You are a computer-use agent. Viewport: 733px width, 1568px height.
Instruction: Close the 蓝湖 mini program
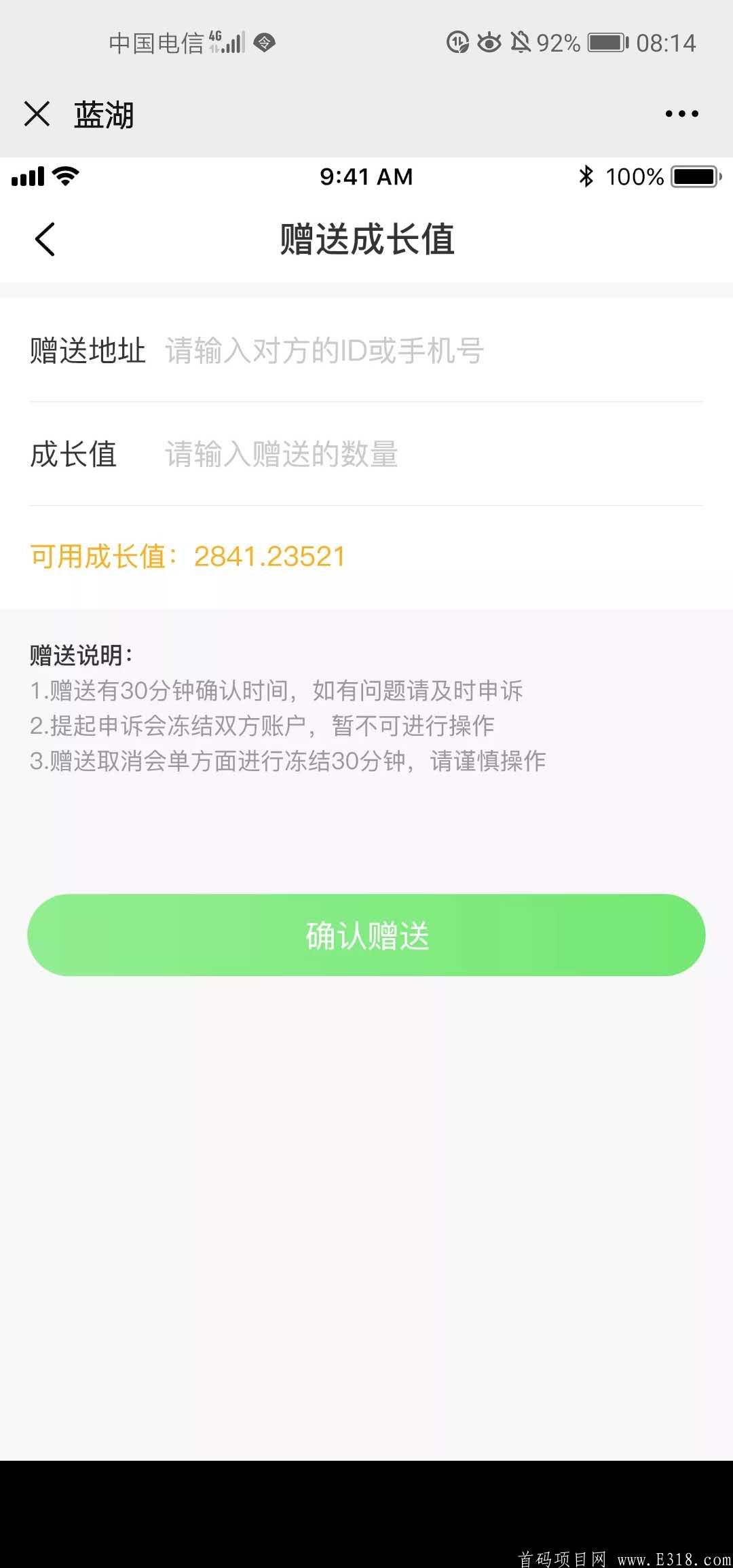click(37, 114)
